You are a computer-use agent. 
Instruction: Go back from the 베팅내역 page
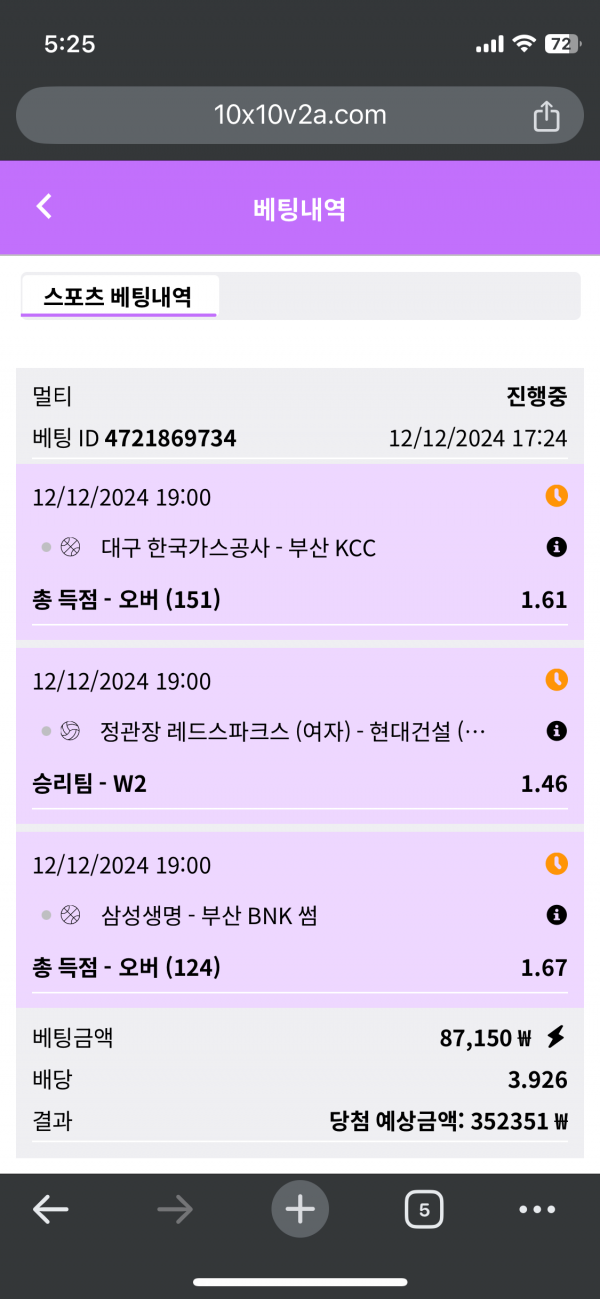[44, 207]
